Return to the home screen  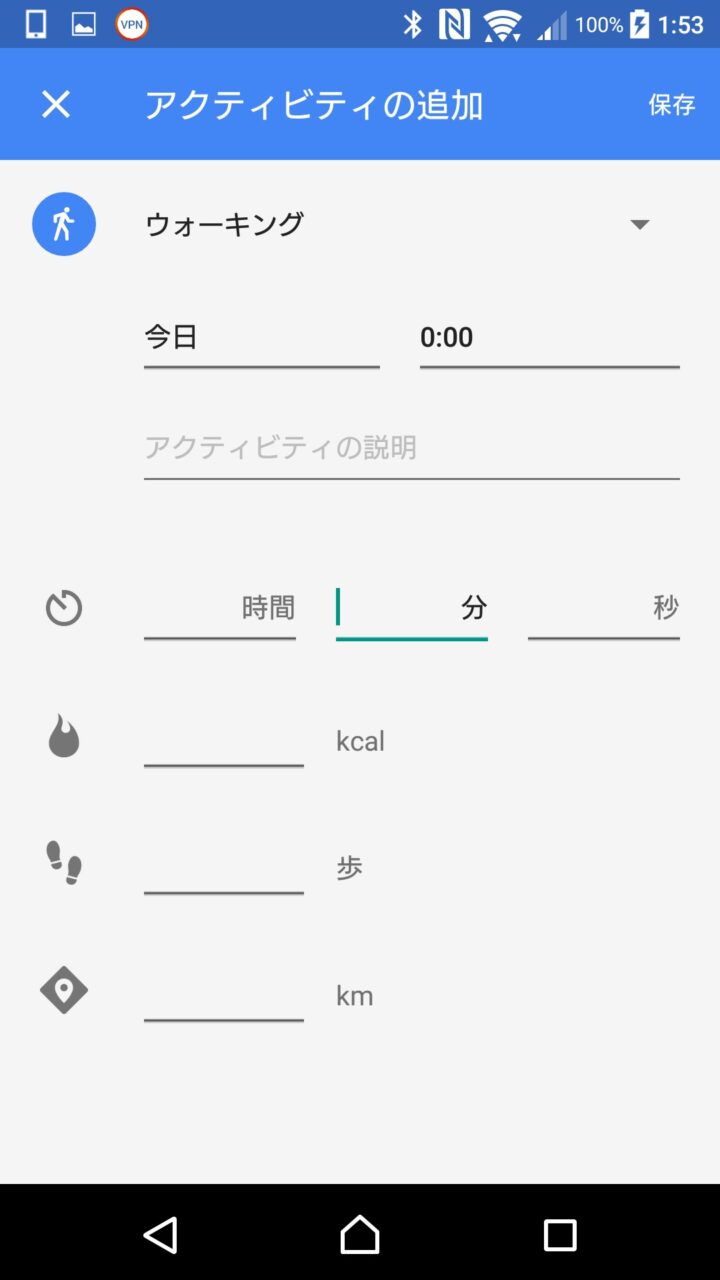pyautogui.click(x=360, y=1235)
